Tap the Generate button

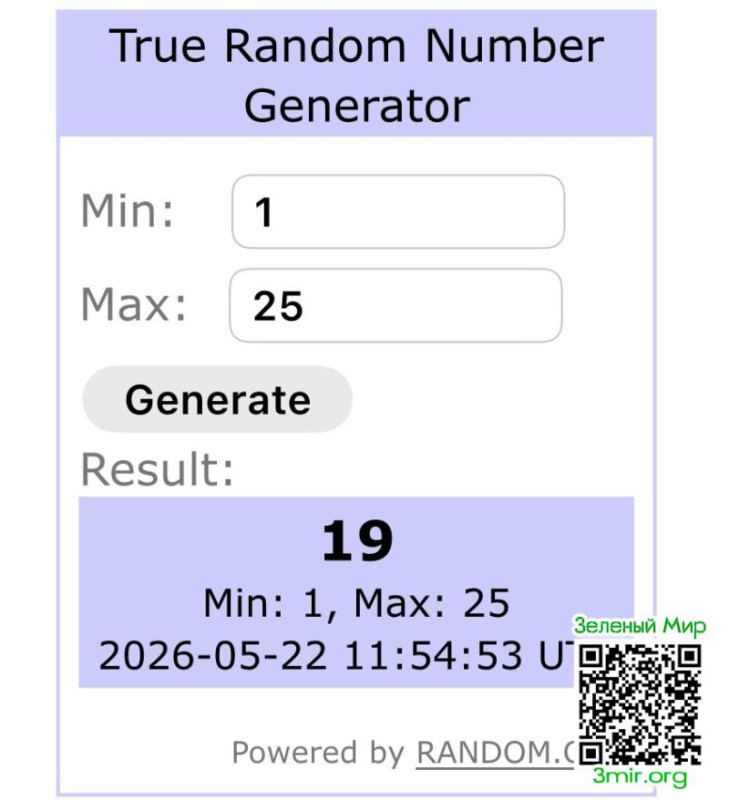point(217,399)
